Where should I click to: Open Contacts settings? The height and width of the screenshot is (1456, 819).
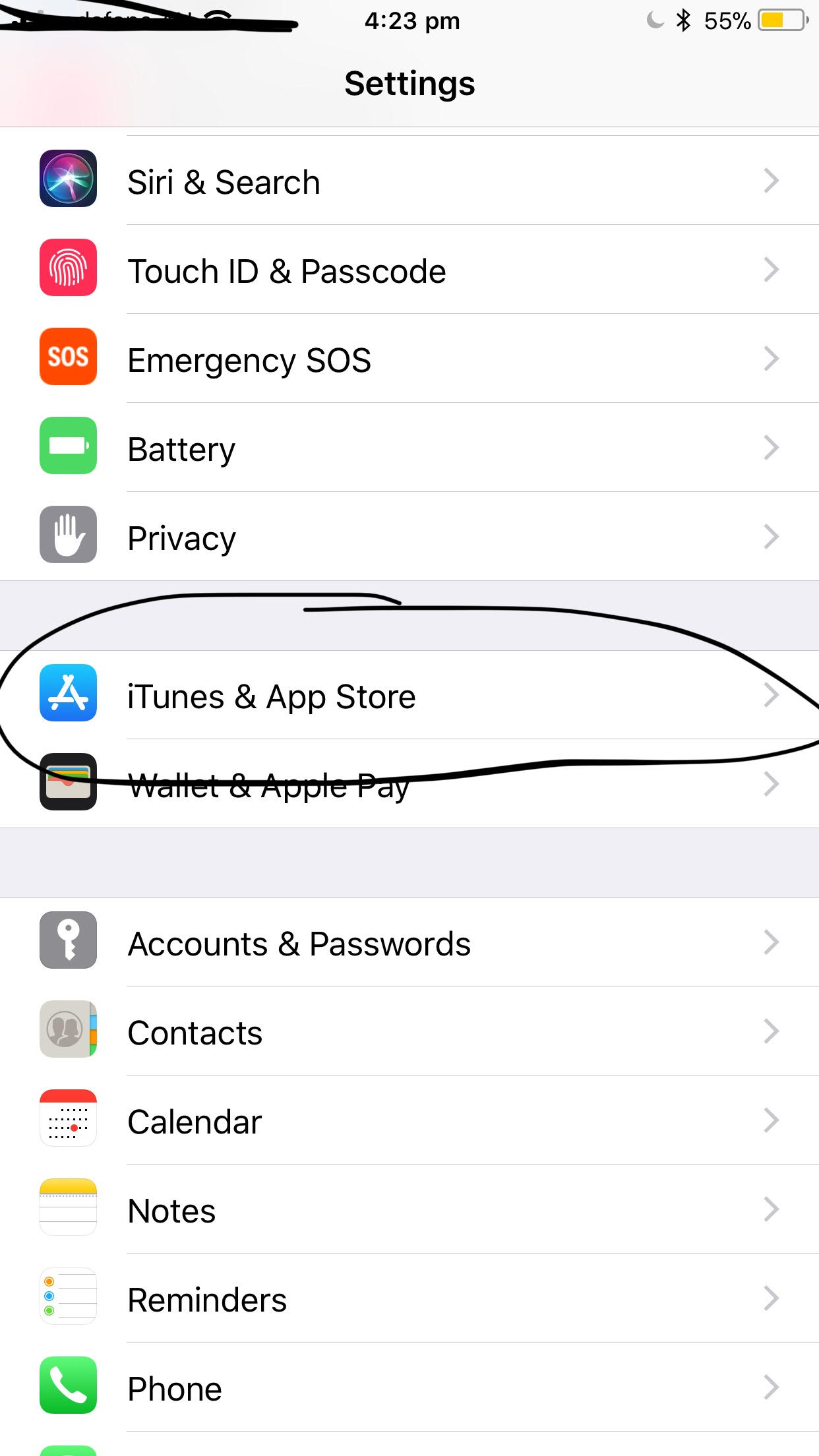pos(409,1032)
